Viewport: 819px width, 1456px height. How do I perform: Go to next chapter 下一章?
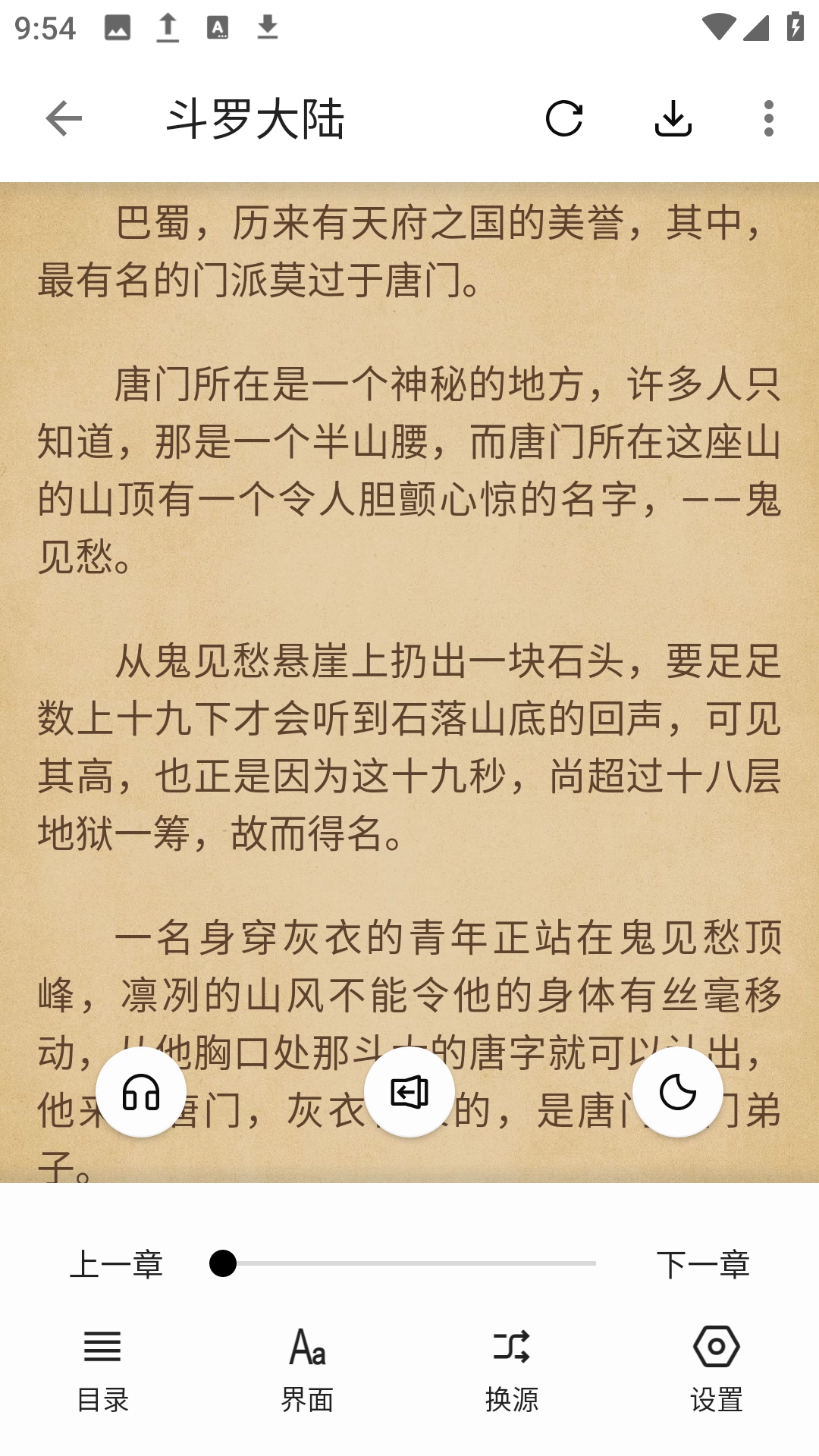tap(703, 1264)
